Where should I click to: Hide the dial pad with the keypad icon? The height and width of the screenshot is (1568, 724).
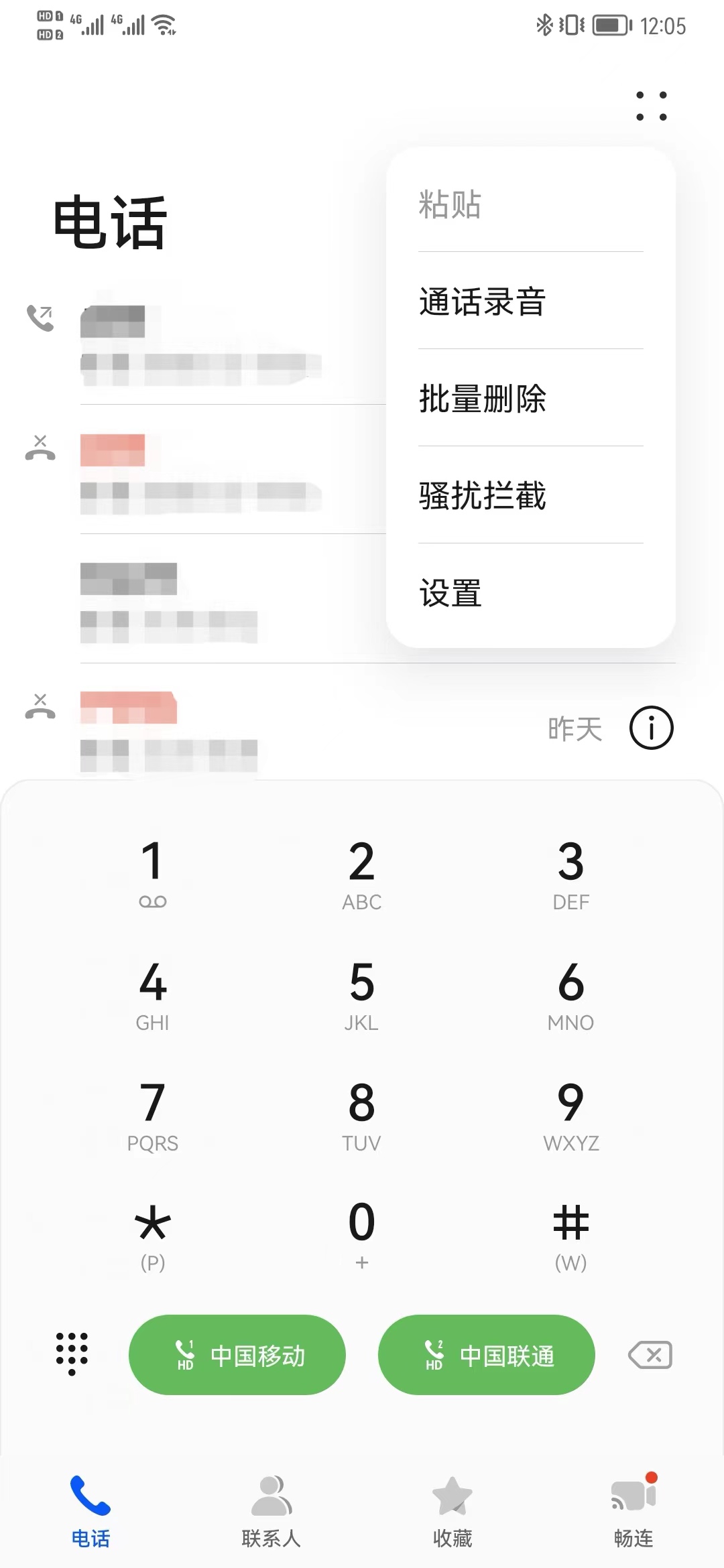[72, 1354]
